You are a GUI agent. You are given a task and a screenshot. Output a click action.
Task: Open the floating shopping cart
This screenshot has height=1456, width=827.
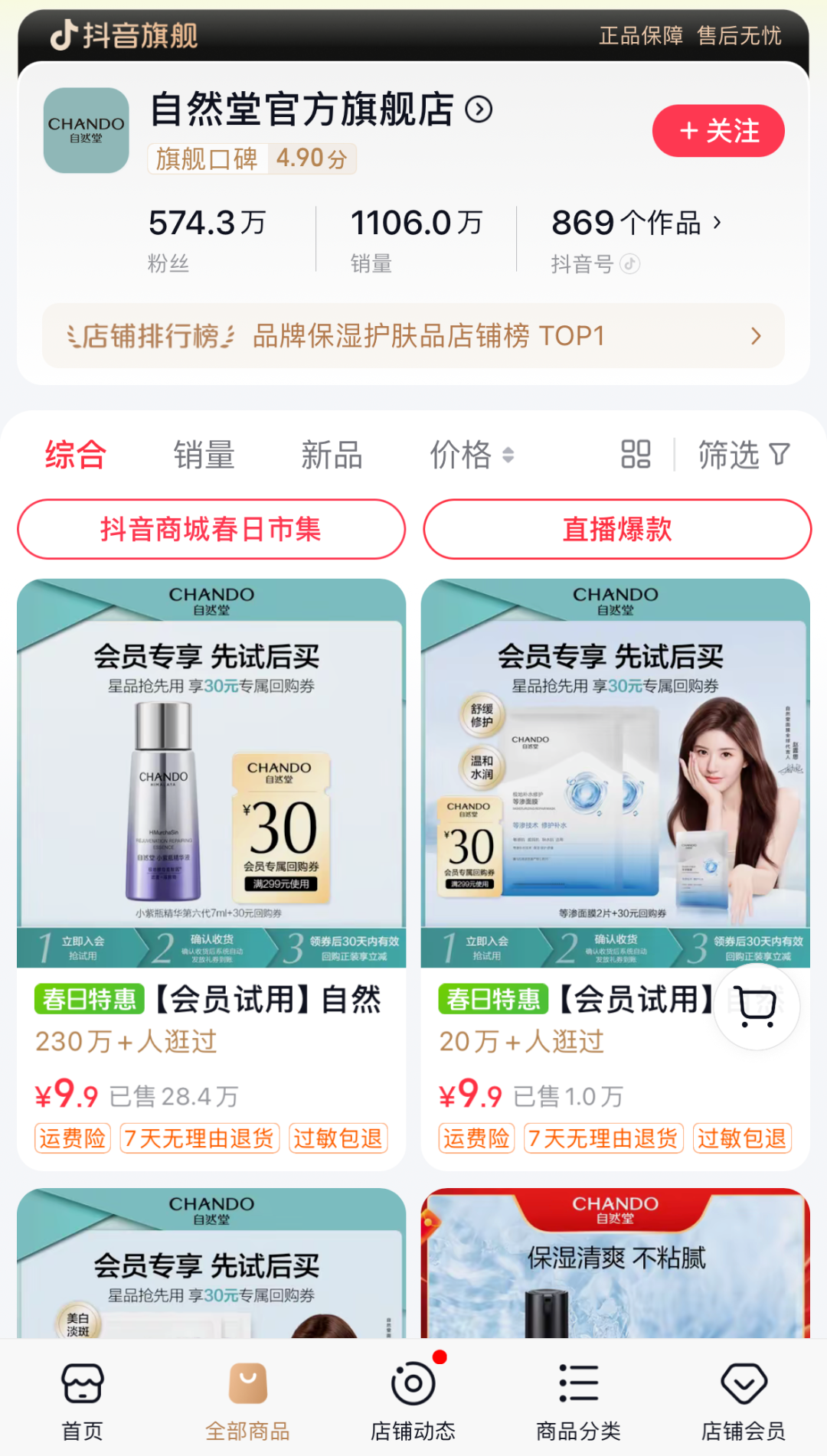tap(757, 1005)
